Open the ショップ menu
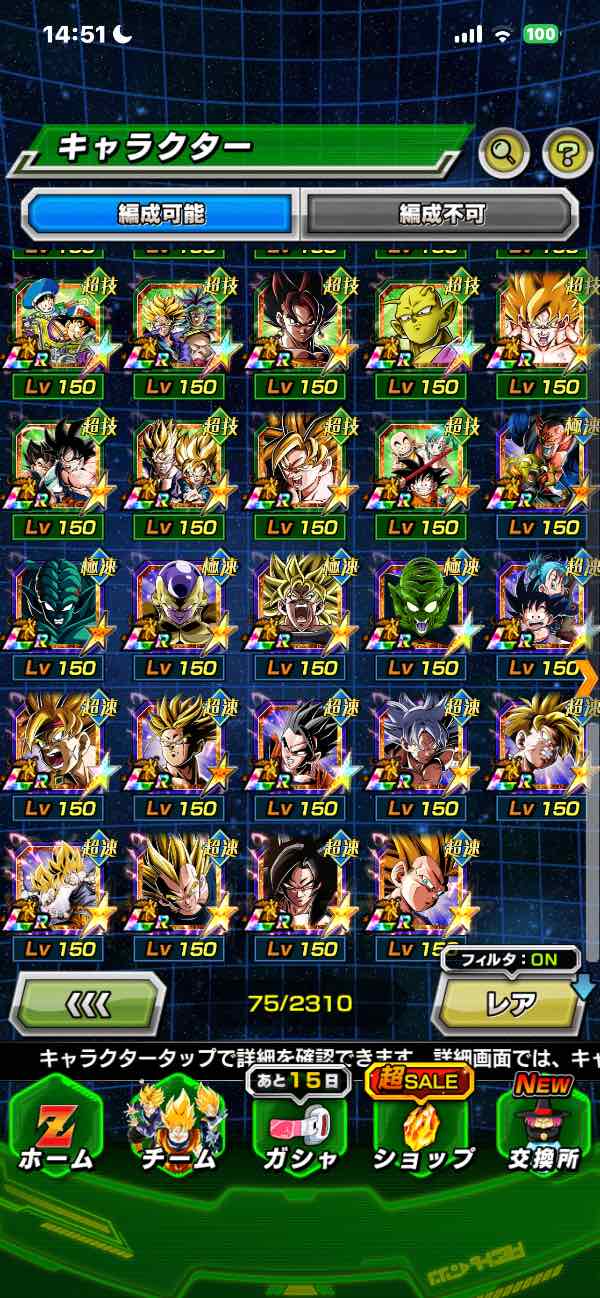 coord(422,1125)
